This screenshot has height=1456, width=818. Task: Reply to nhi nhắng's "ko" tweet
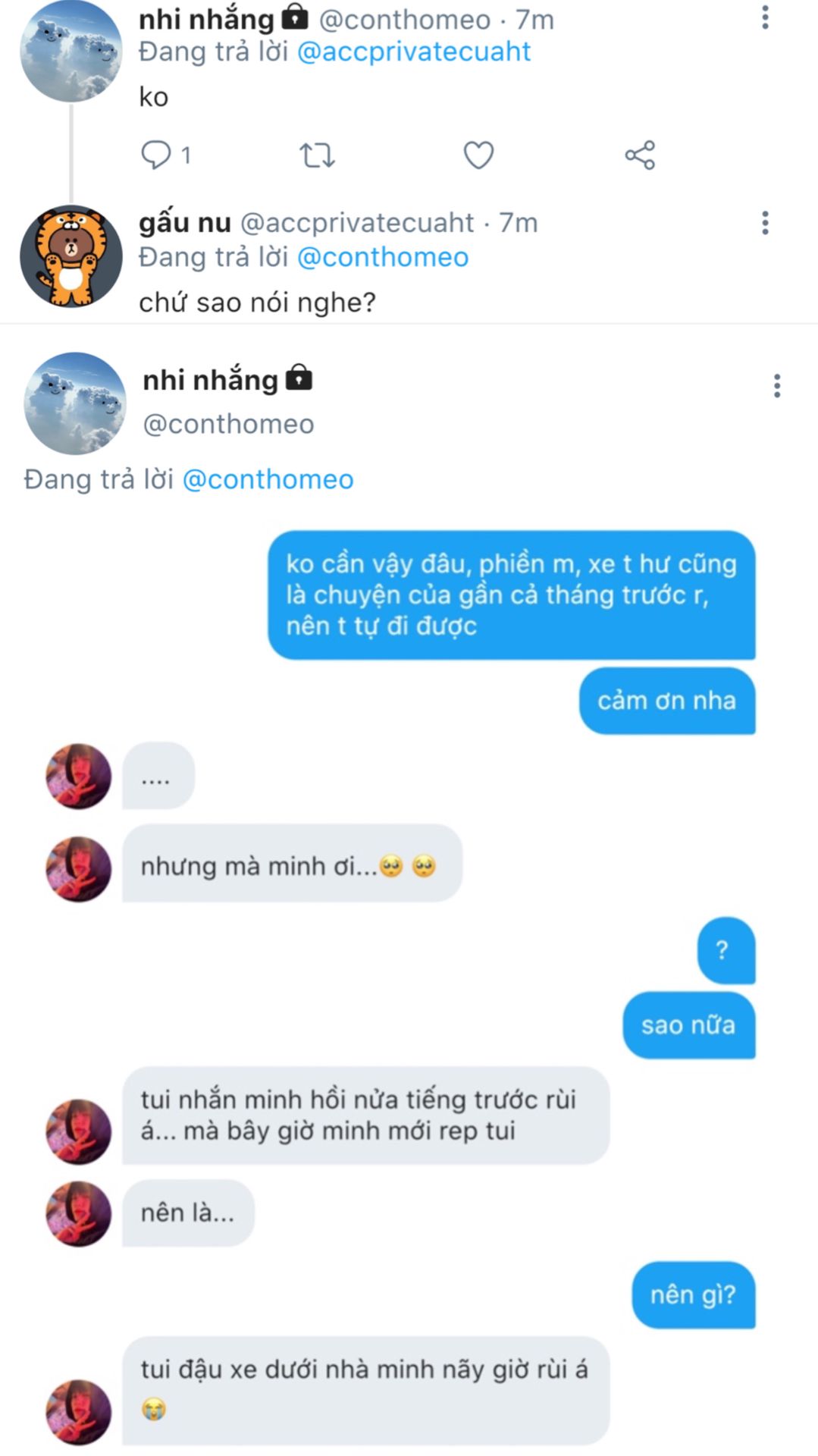tap(157, 155)
